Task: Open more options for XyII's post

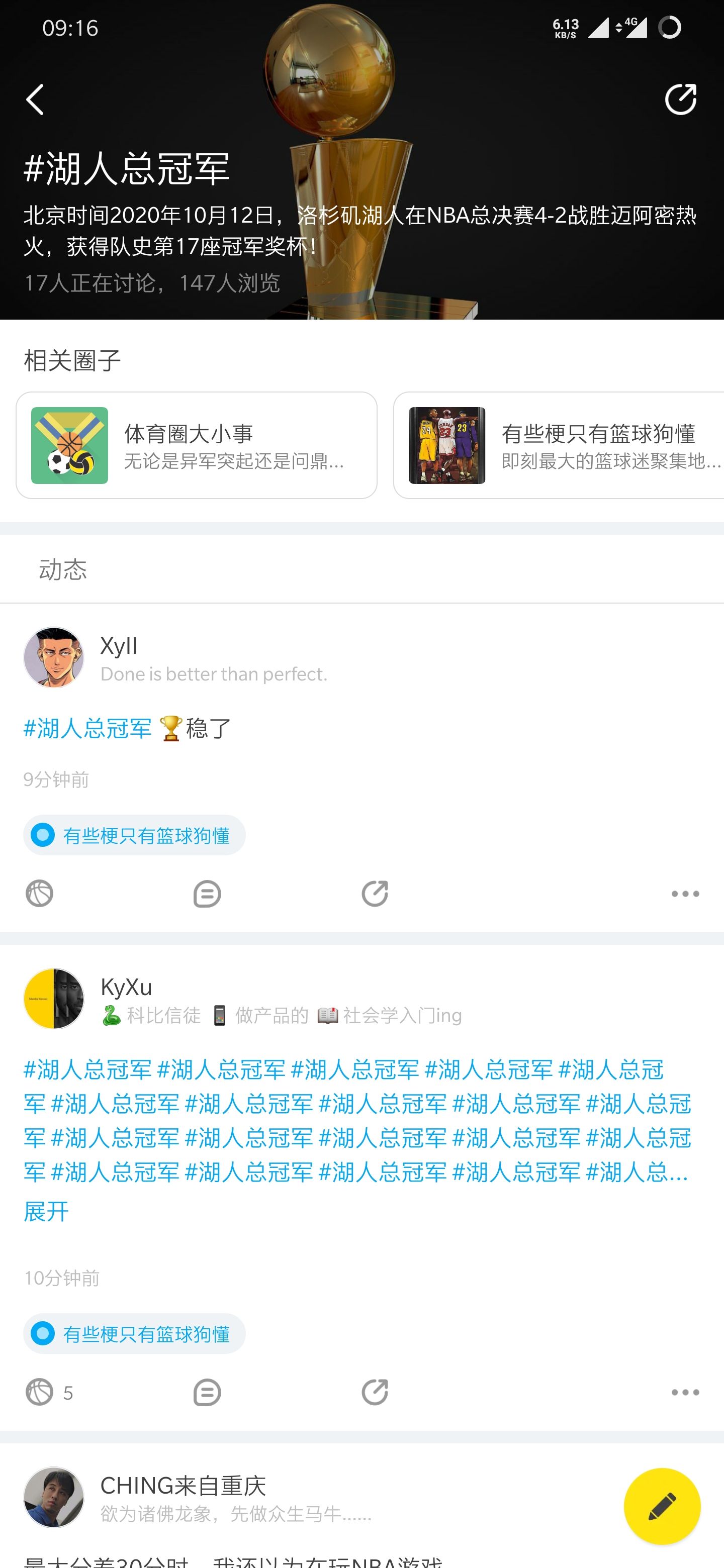Action: coord(685,894)
